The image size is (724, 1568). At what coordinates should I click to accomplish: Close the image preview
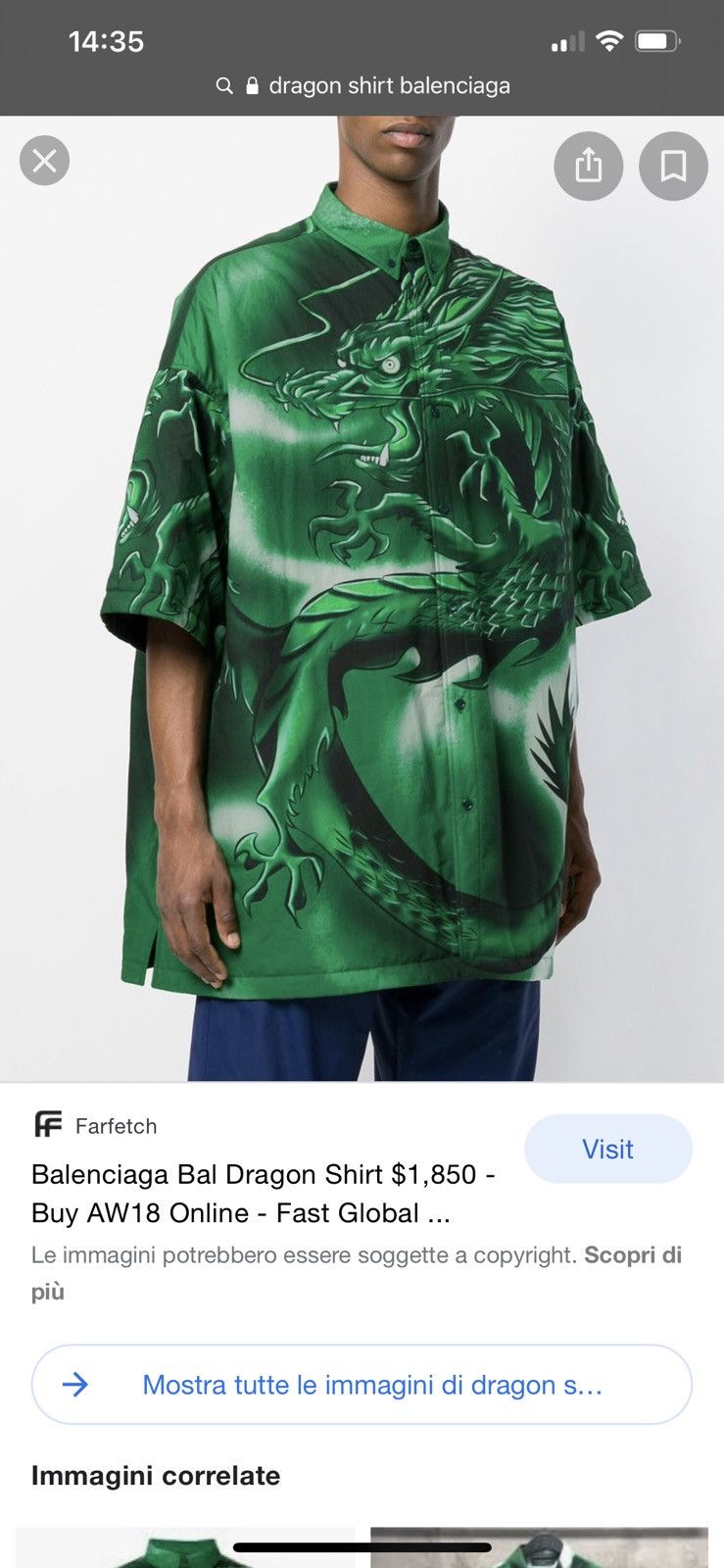point(44,161)
